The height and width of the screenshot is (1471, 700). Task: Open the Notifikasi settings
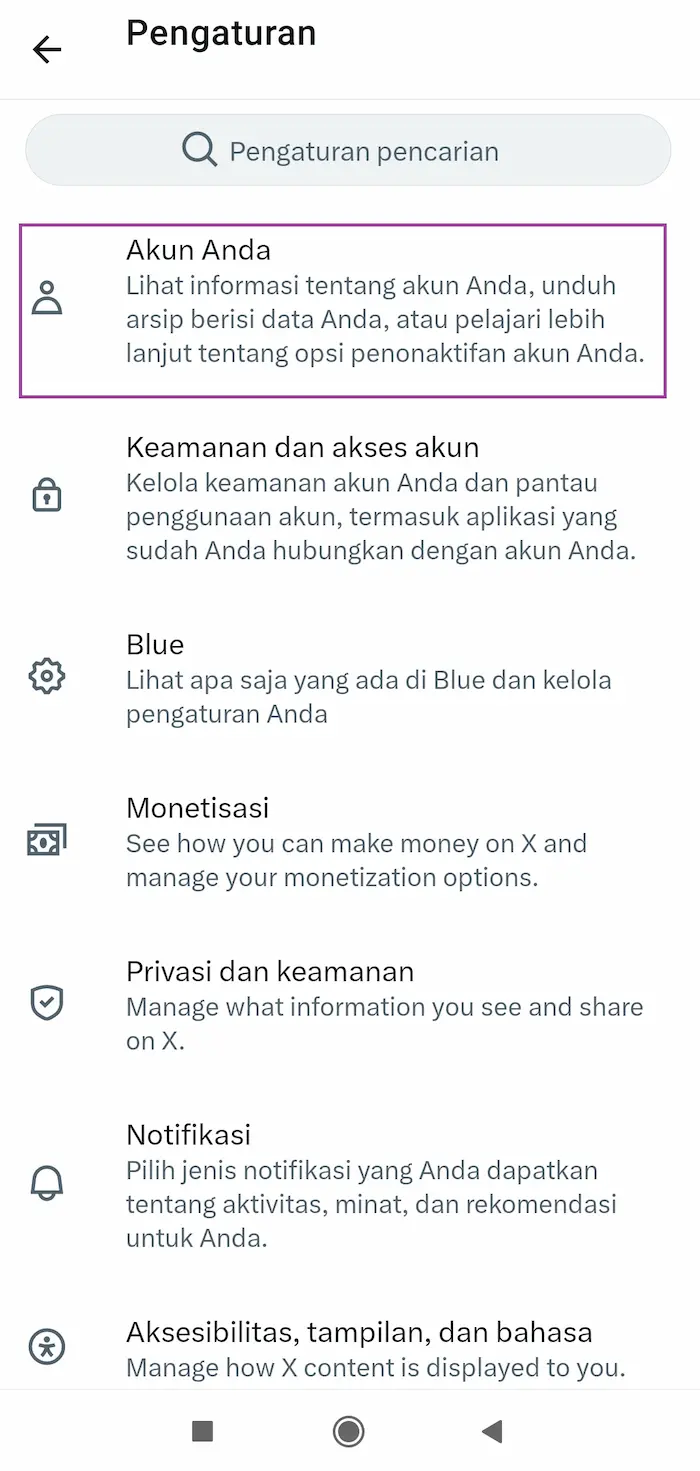pyautogui.click(x=343, y=1186)
